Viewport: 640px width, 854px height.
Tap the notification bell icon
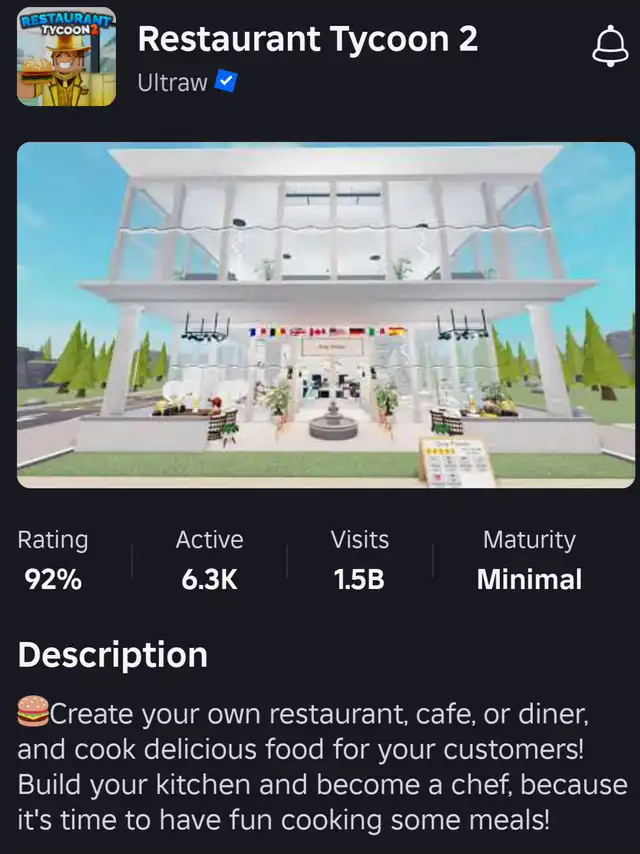tap(609, 46)
